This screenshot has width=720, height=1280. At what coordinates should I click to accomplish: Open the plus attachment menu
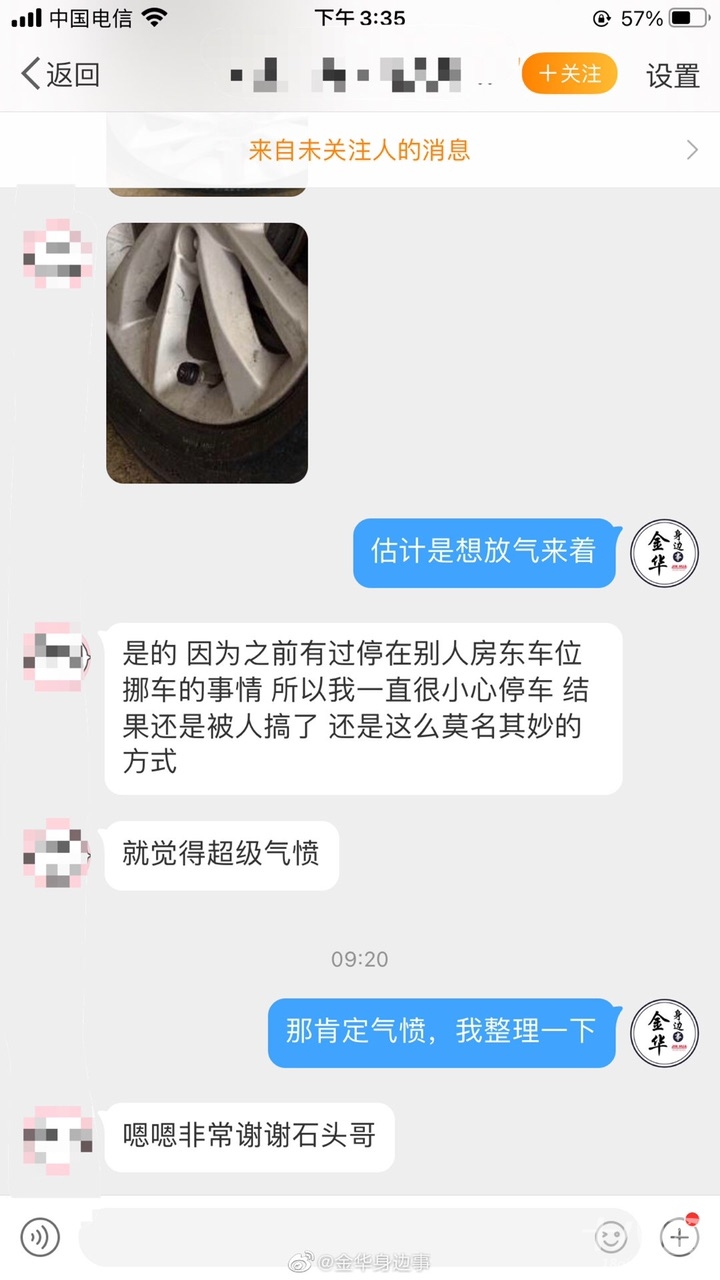pos(679,1237)
